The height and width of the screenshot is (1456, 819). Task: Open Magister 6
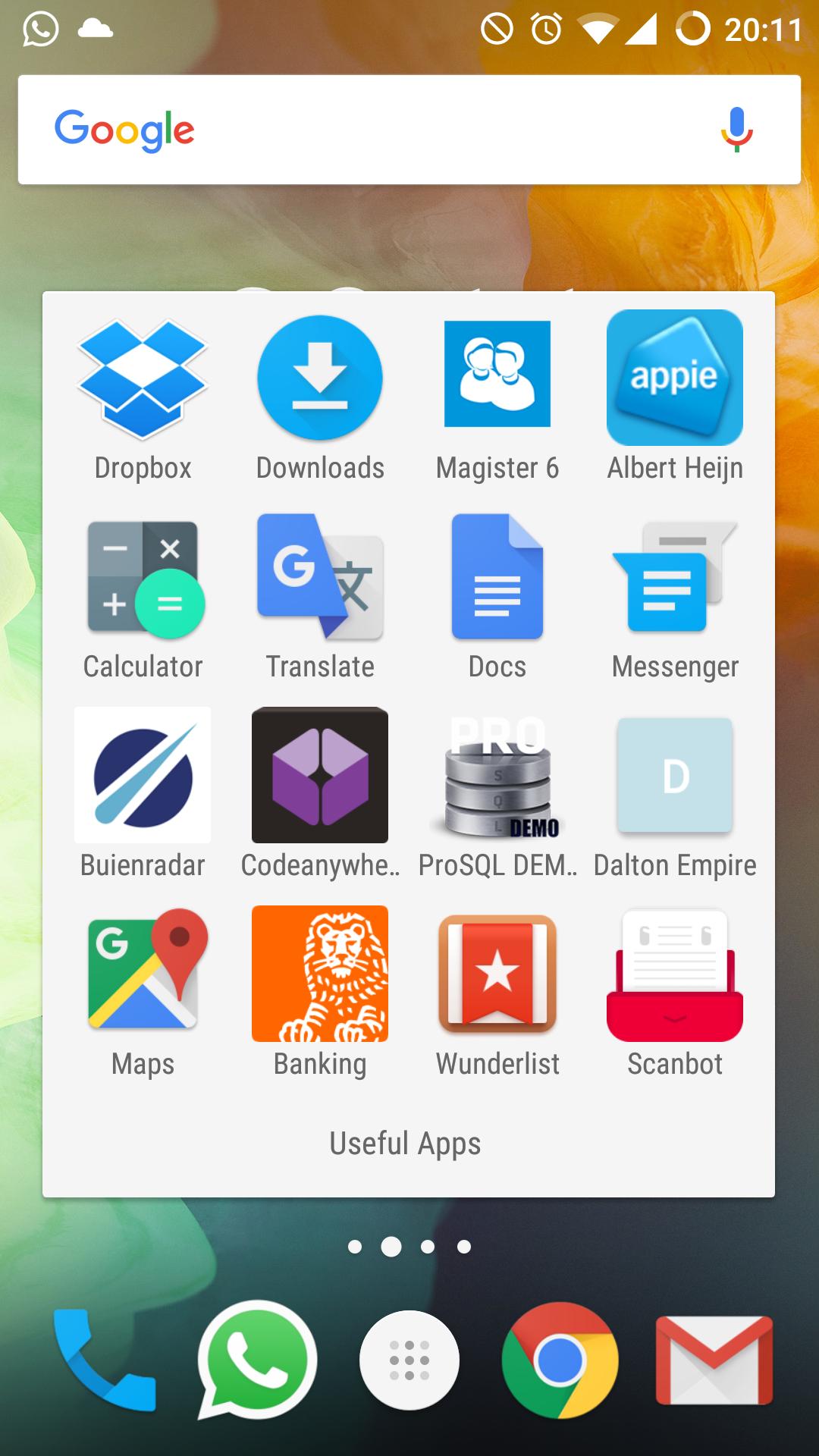point(497,375)
